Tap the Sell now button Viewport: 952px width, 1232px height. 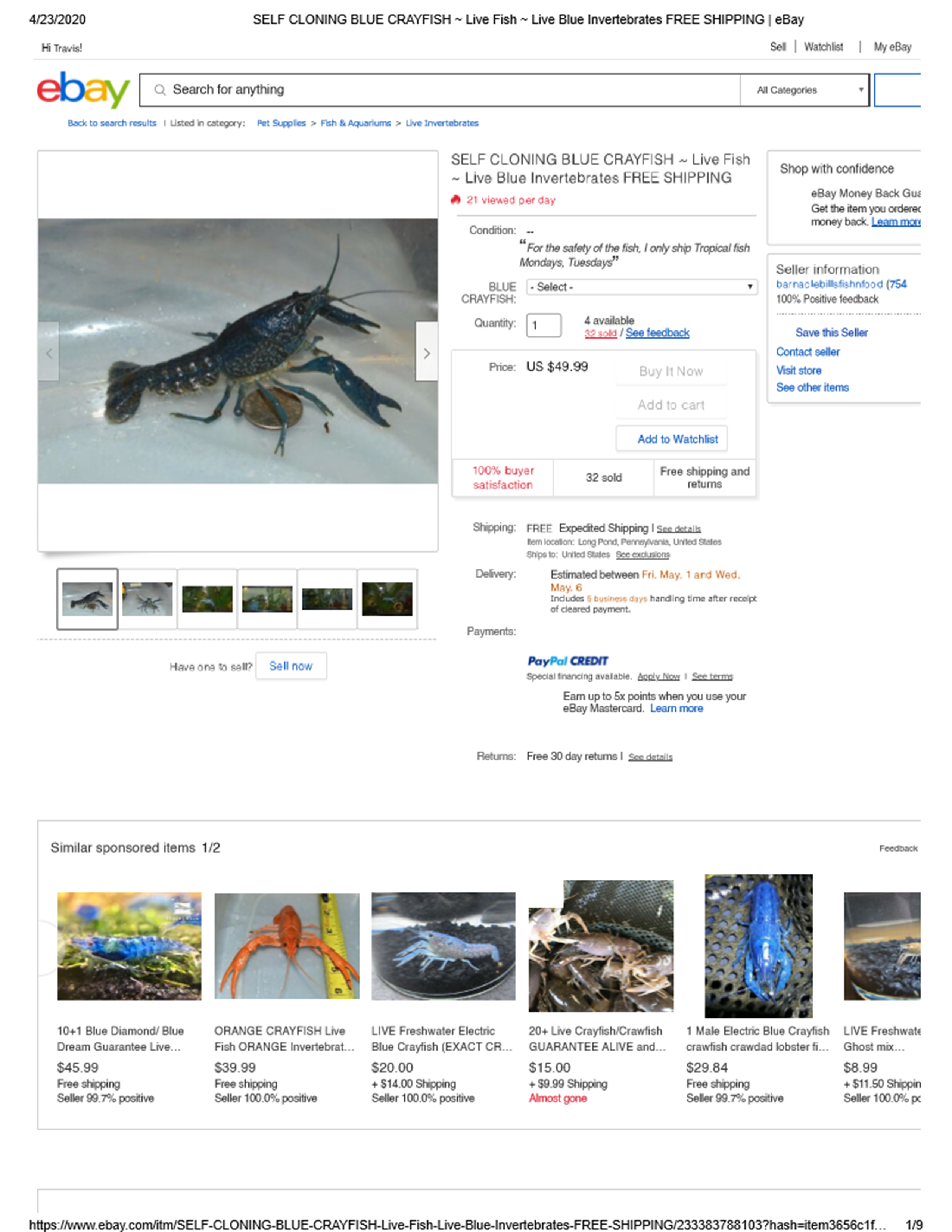click(290, 666)
